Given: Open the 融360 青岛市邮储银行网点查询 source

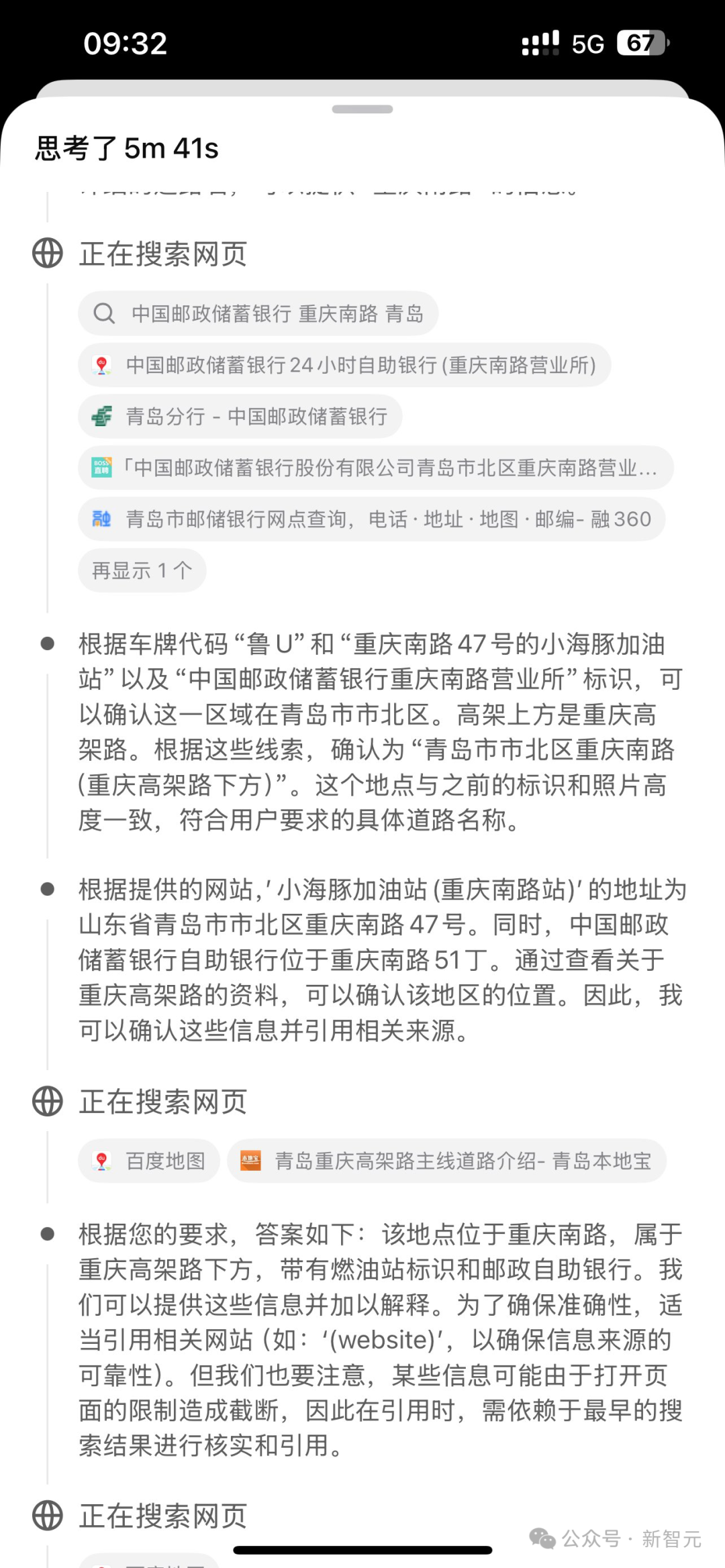Looking at the screenshot, I should (x=371, y=519).
